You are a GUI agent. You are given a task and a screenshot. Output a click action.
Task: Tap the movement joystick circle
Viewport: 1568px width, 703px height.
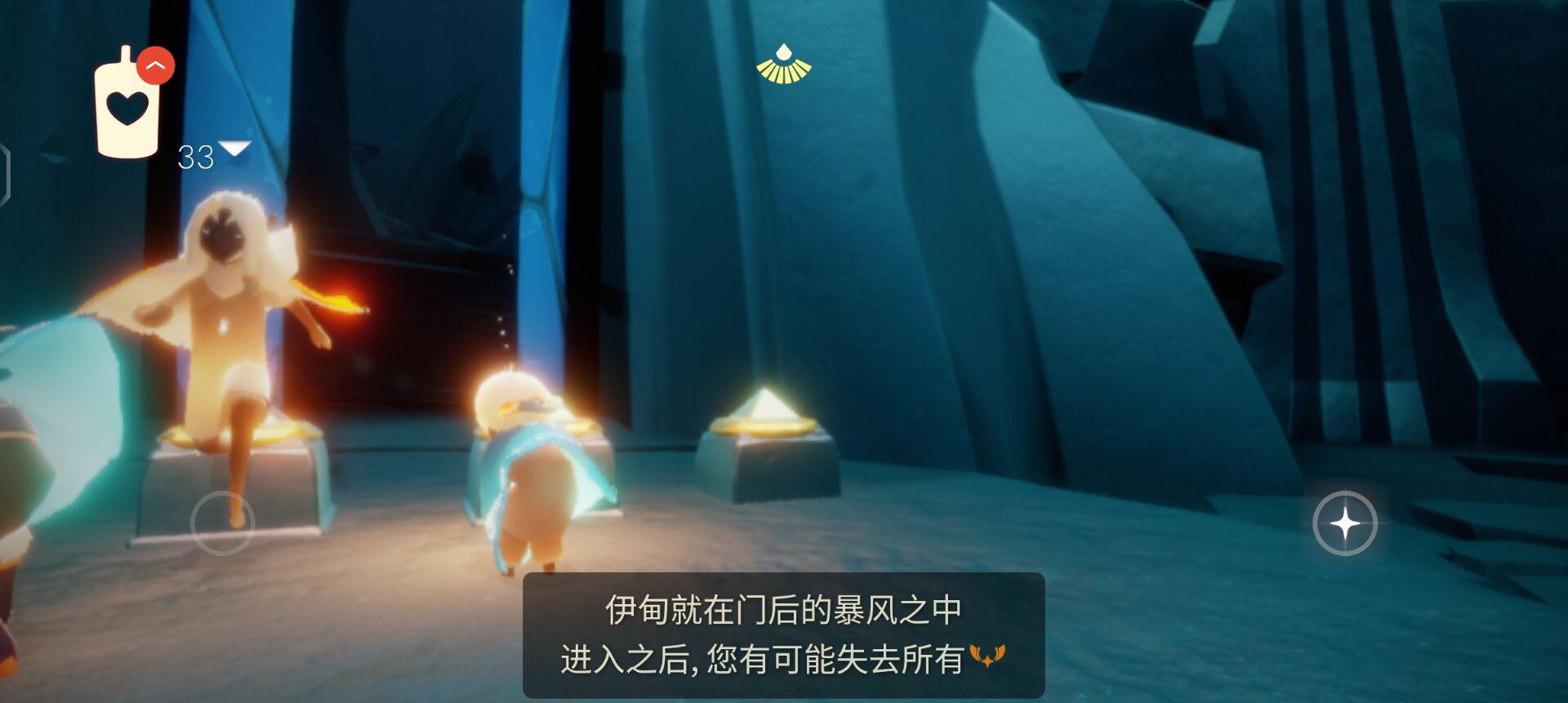[x=222, y=523]
